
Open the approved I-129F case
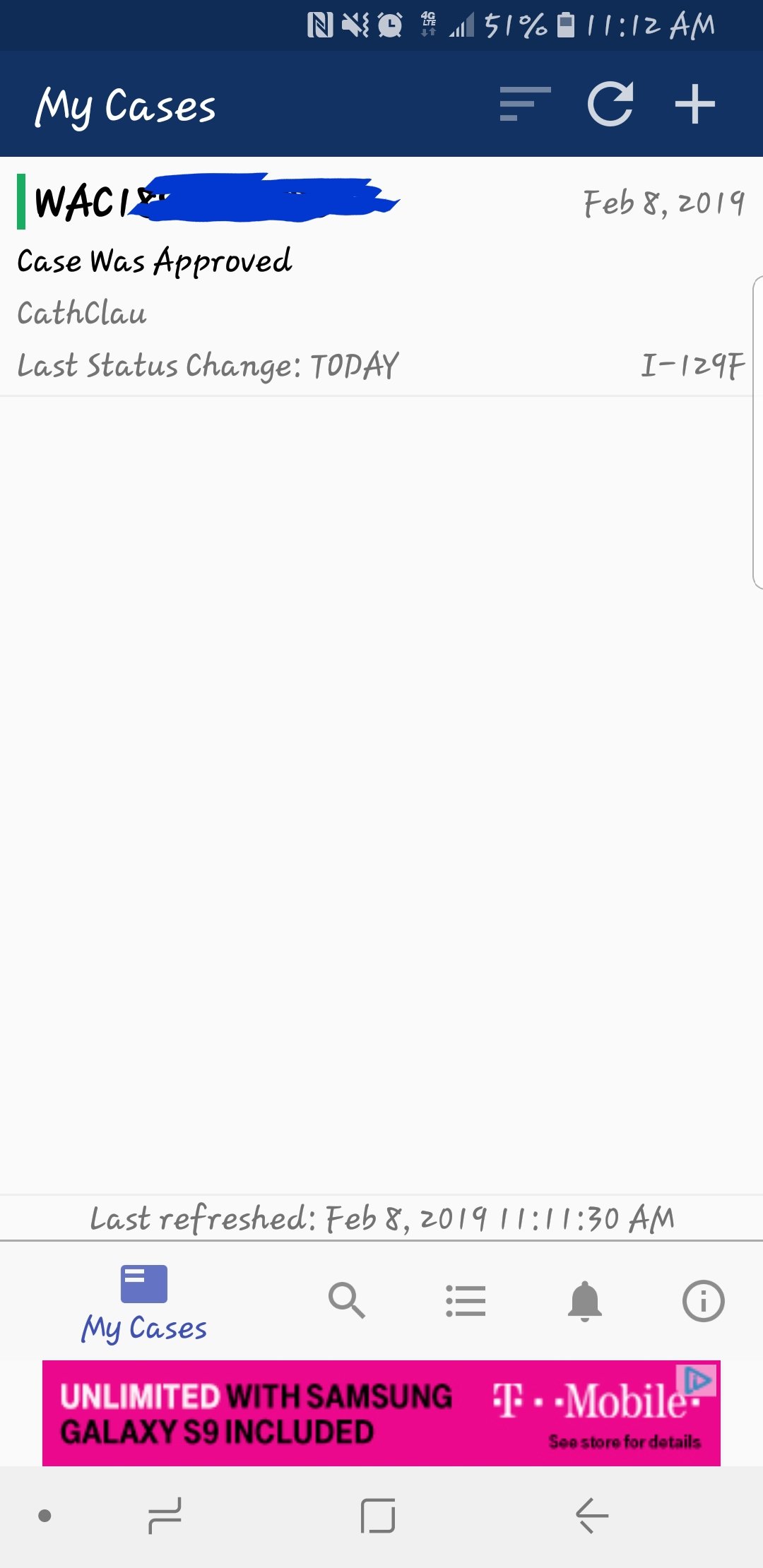[381, 277]
